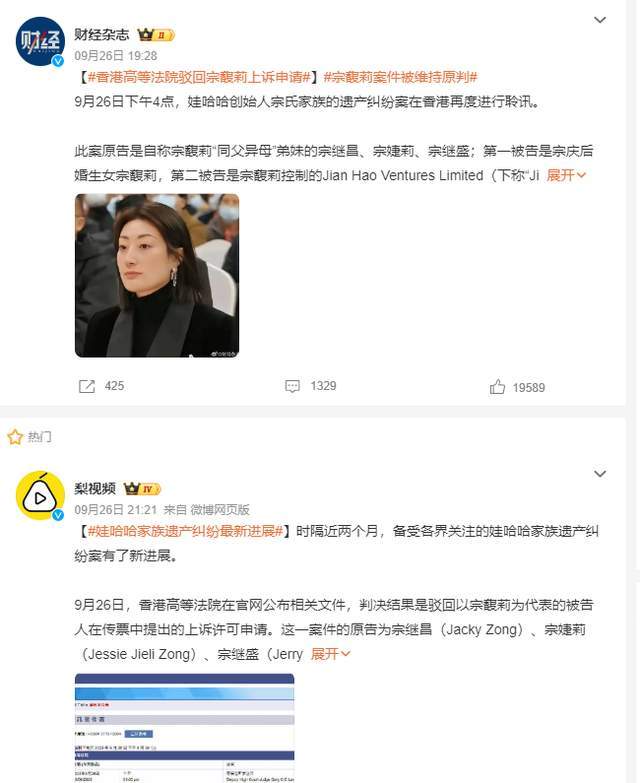The height and width of the screenshot is (783, 640).
Task: Open the dropdown chevron on 财经杂志 post
Action: coord(600,20)
